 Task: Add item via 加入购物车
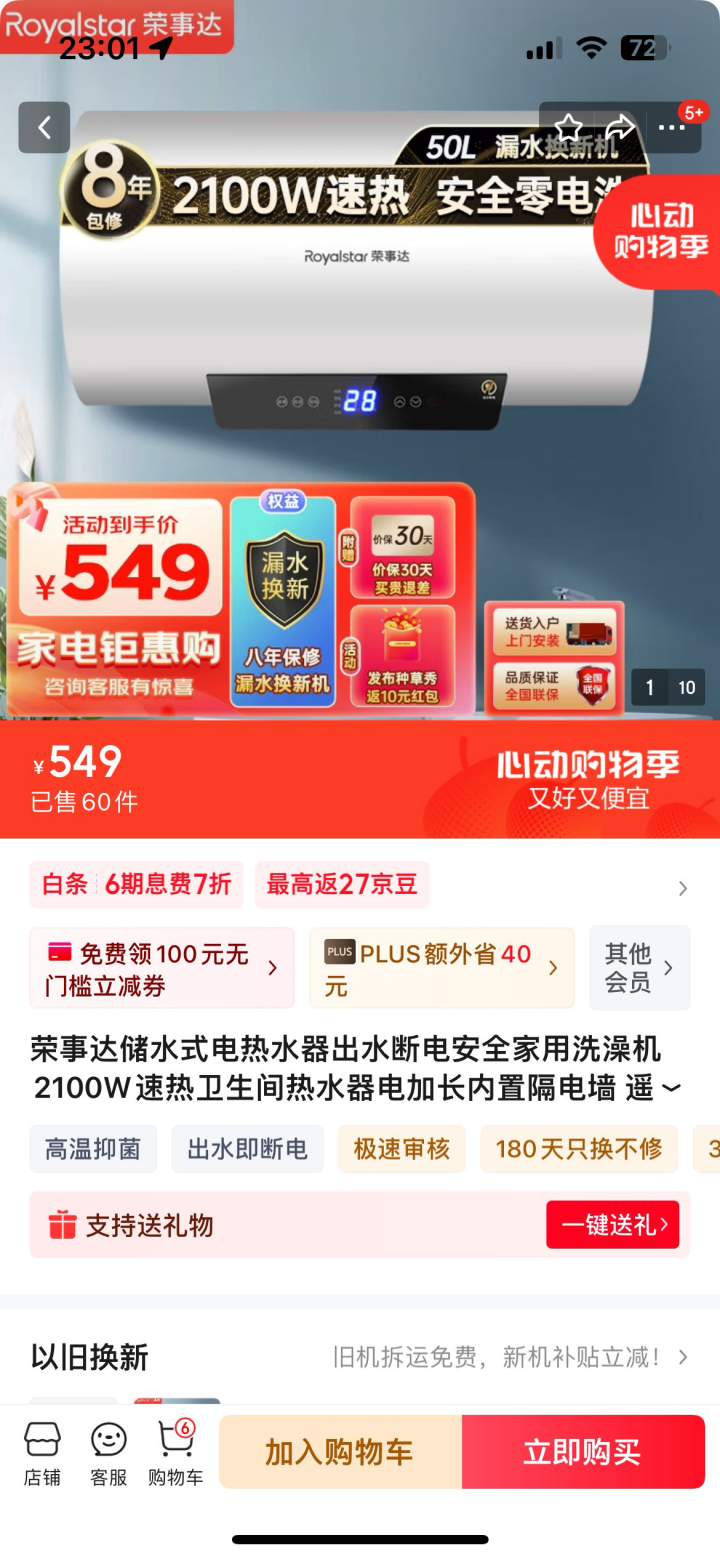(x=339, y=1452)
